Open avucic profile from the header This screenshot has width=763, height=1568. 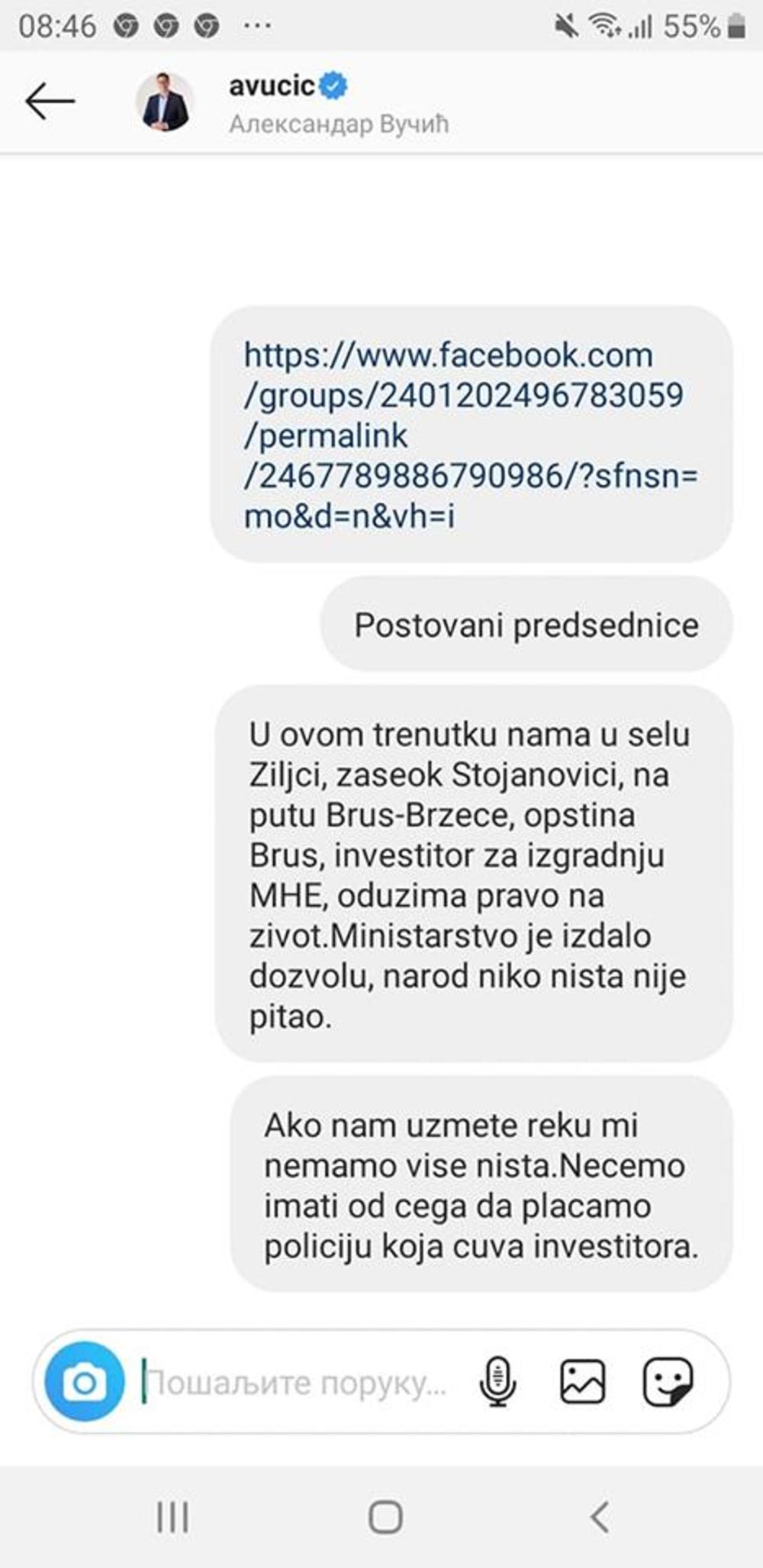click(272, 85)
